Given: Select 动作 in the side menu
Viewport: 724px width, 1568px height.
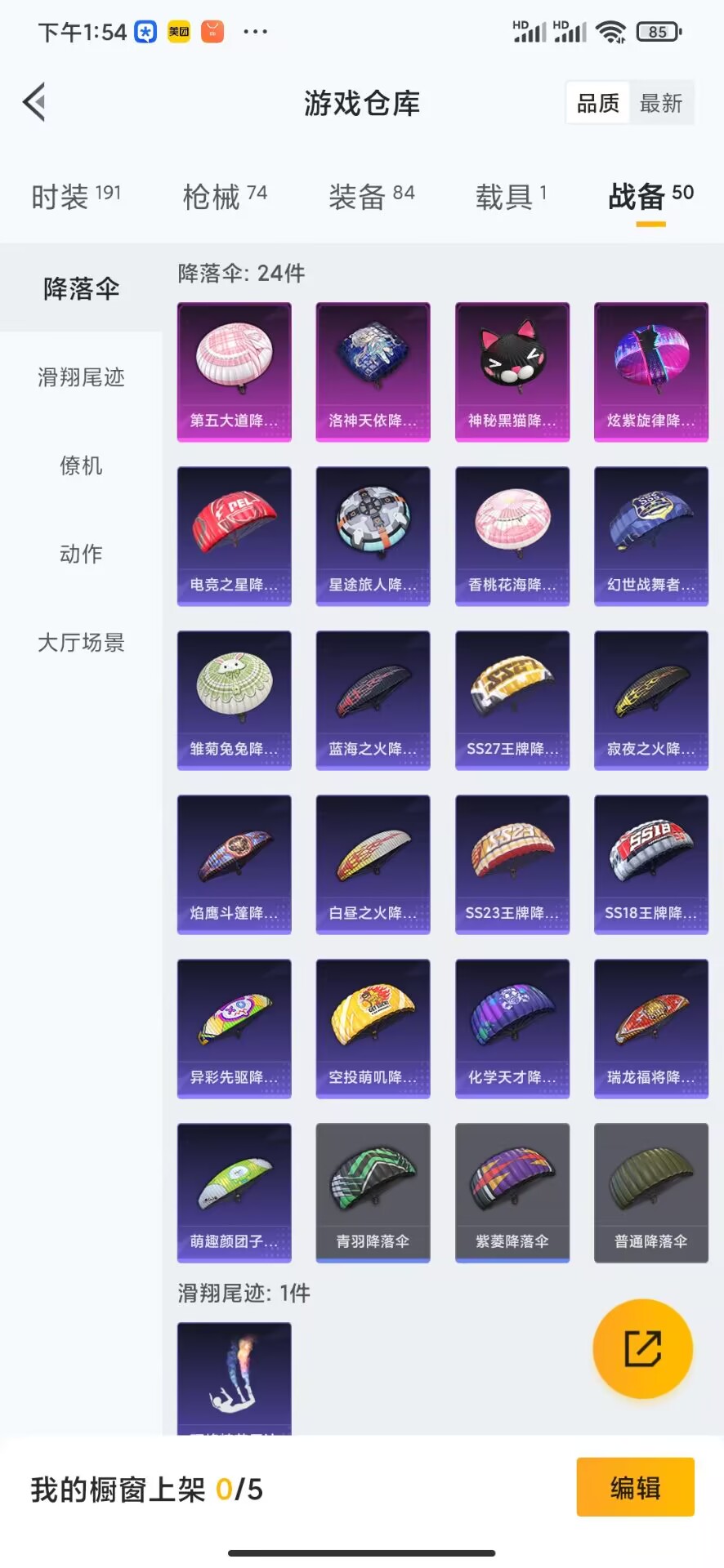Looking at the screenshot, I should [81, 554].
